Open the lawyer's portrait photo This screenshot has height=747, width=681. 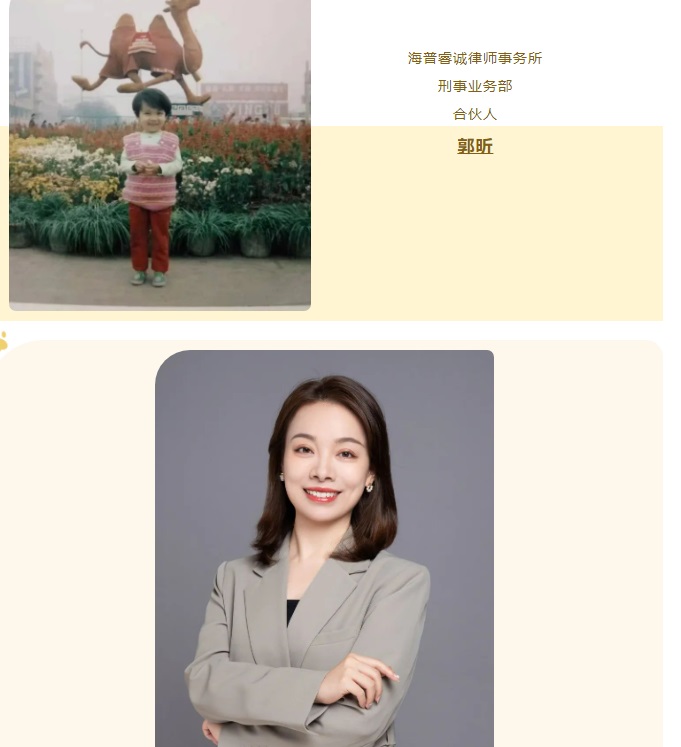[324, 548]
